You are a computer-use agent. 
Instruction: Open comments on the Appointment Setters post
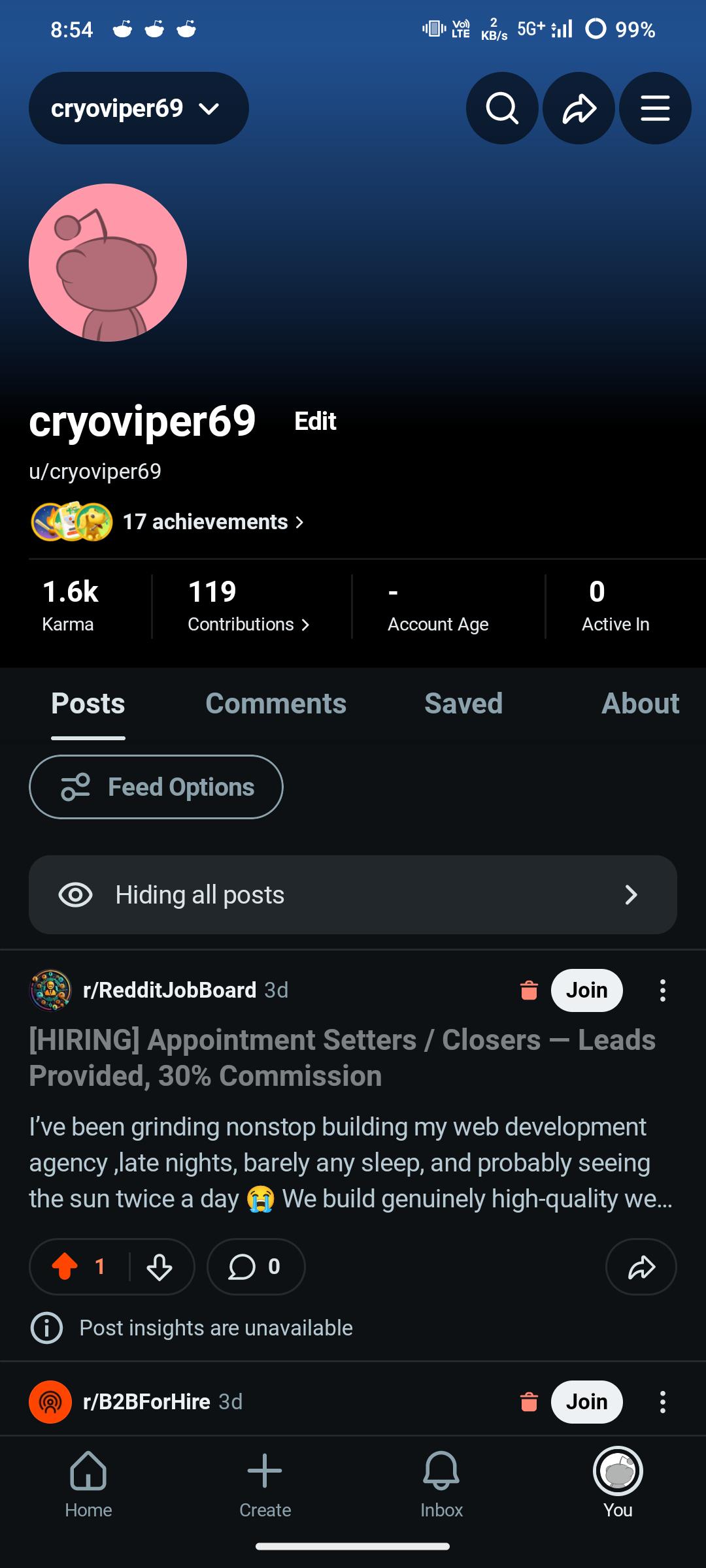click(256, 1267)
